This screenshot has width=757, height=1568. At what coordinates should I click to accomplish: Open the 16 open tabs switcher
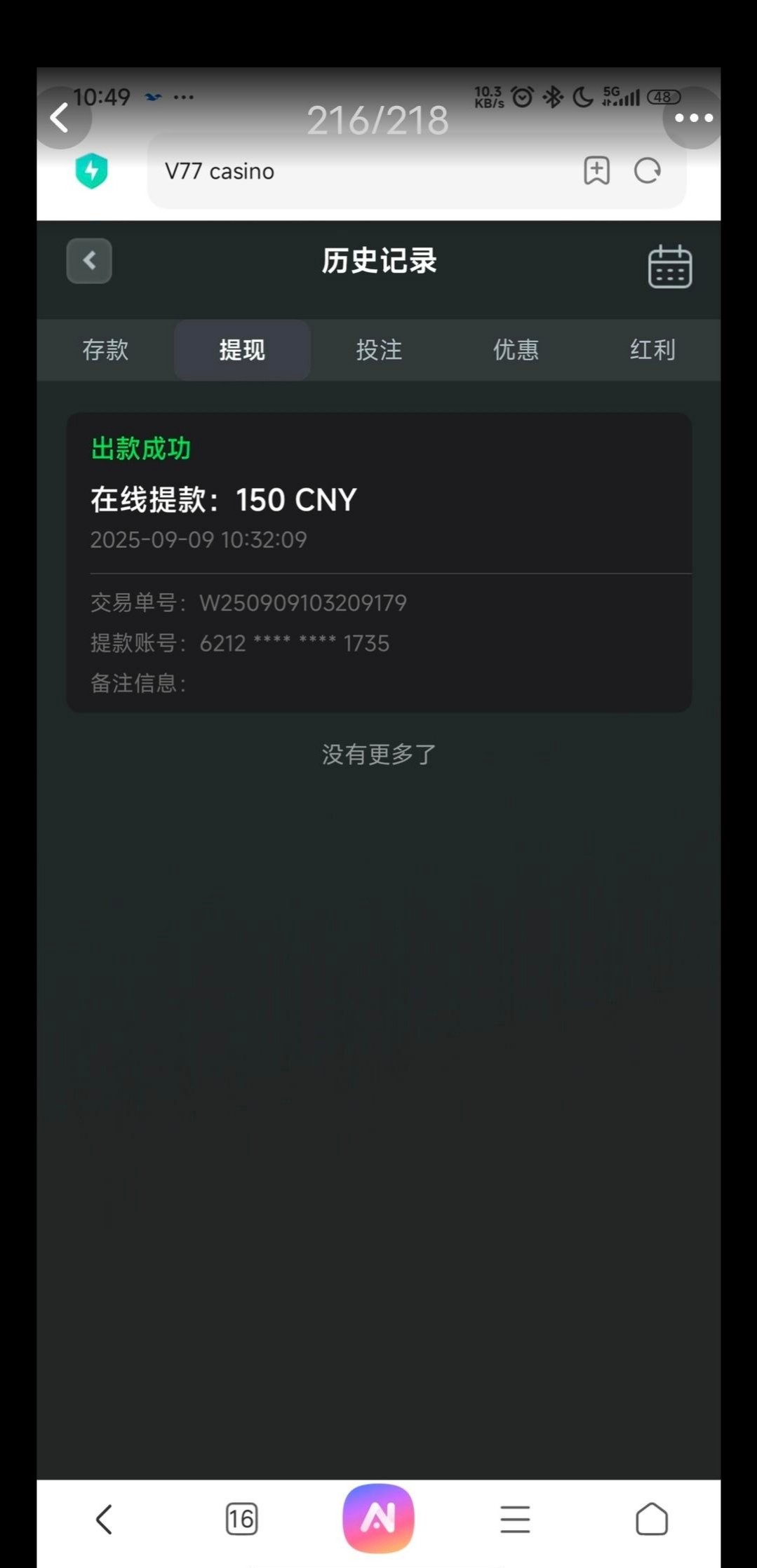[241, 1520]
